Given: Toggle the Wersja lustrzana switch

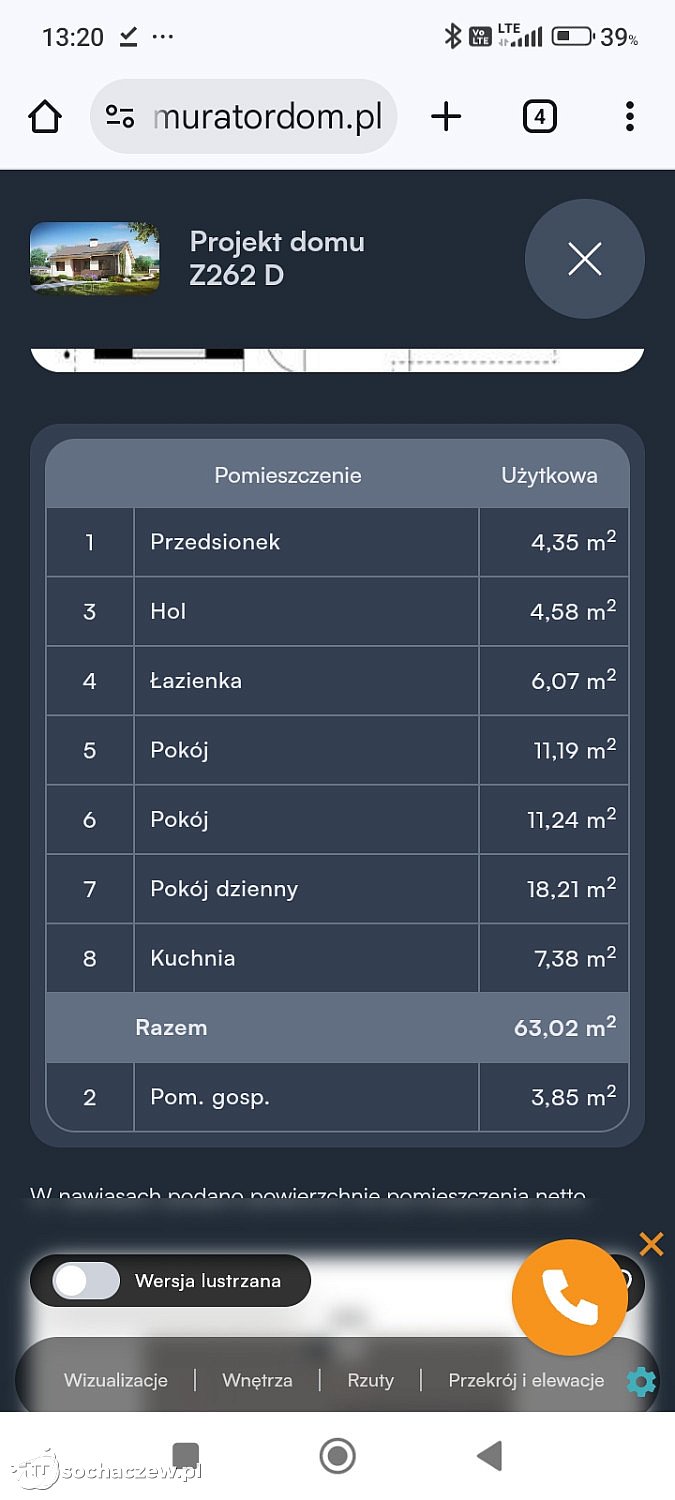Looking at the screenshot, I should pyautogui.click(x=86, y=1281).
